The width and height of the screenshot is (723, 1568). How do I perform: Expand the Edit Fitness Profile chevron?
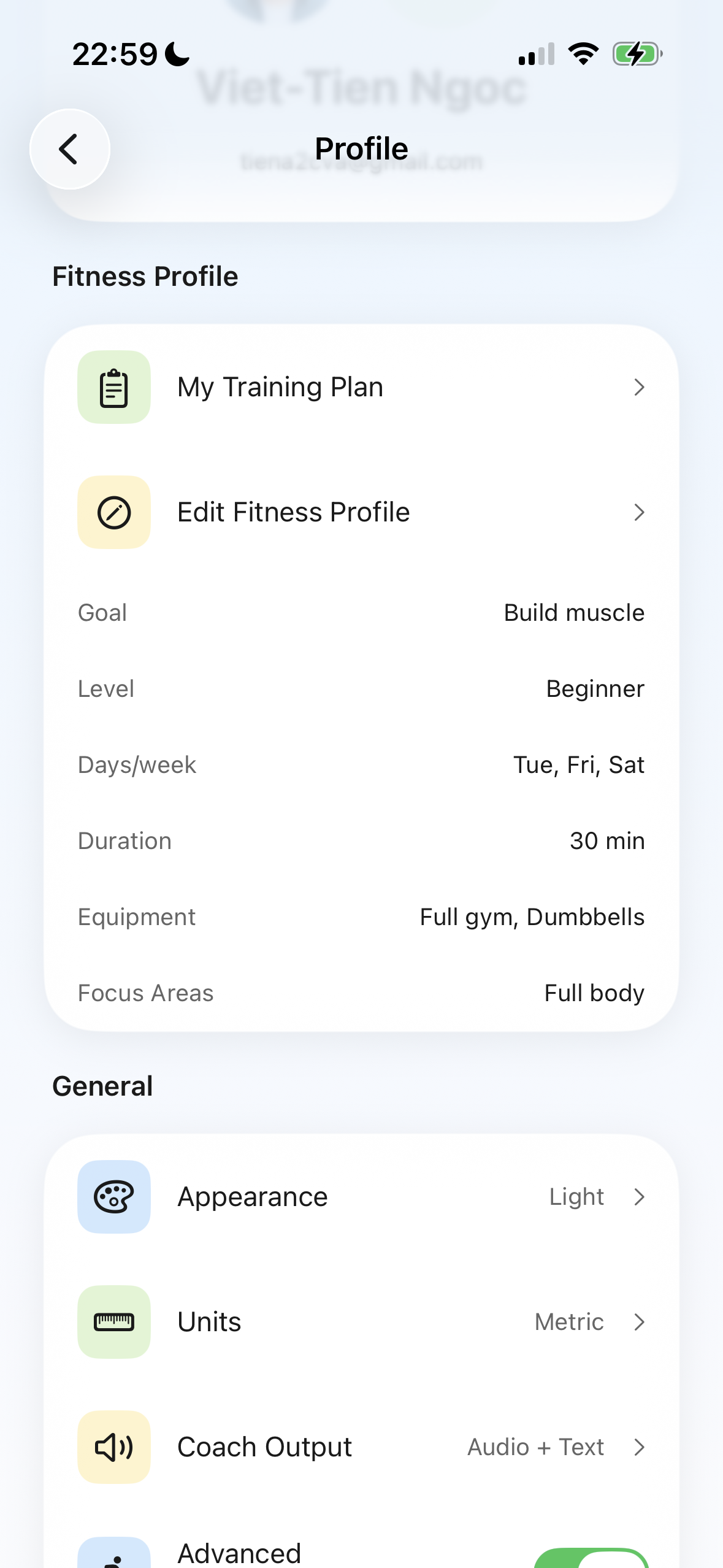640,512
